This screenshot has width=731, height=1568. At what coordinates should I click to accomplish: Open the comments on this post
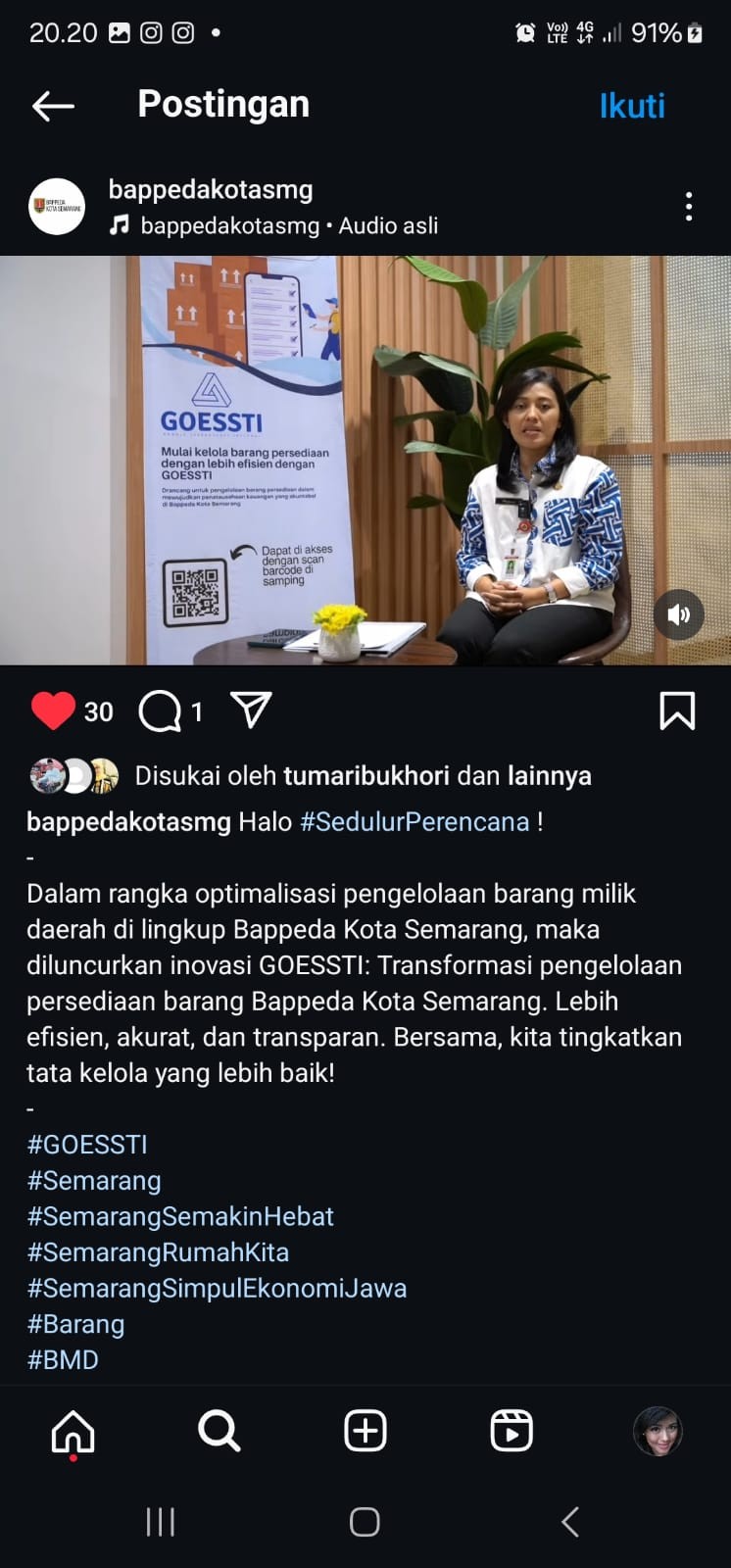coord(160,711)
